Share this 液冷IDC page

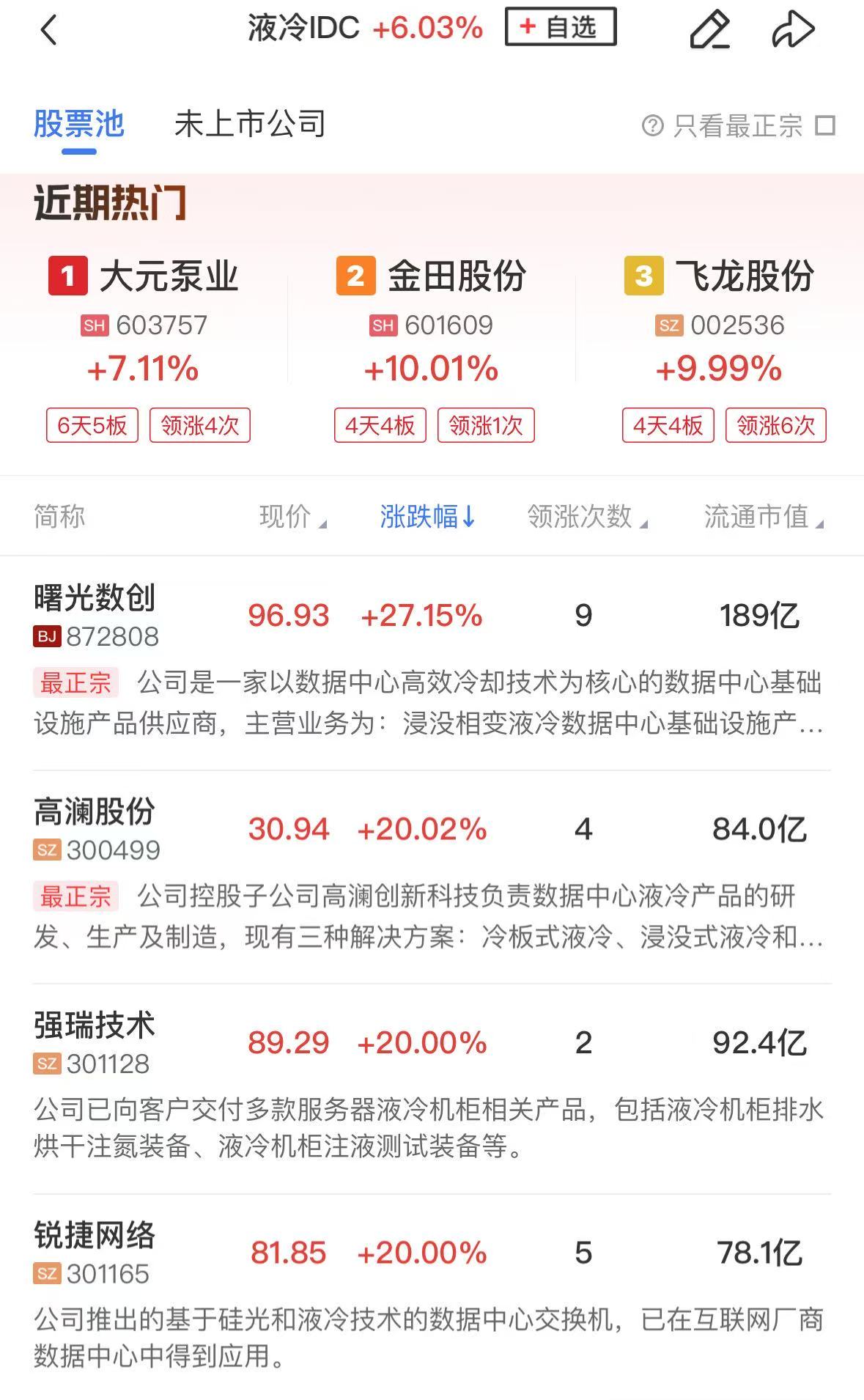click(793, 30)
